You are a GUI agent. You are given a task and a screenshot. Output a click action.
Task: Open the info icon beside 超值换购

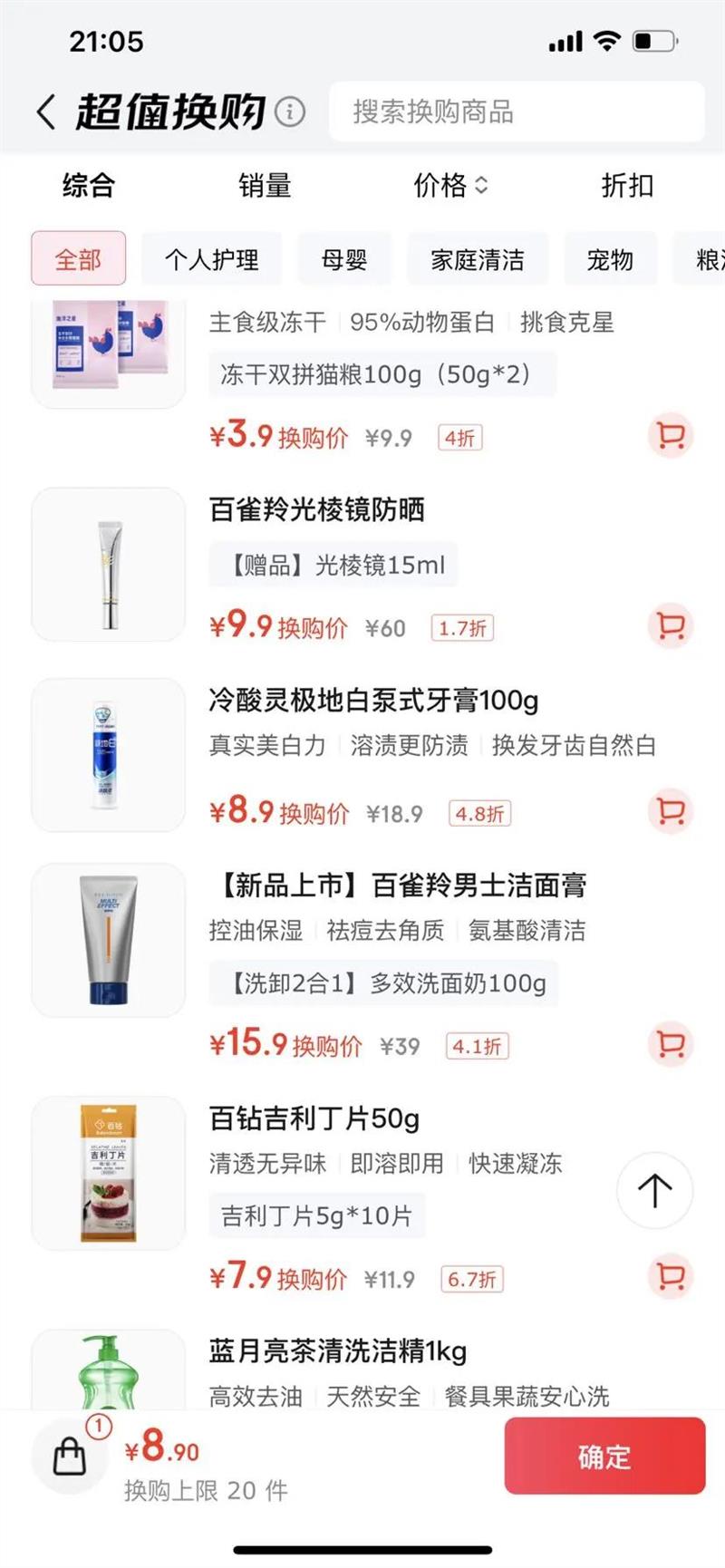pos(290,111)
